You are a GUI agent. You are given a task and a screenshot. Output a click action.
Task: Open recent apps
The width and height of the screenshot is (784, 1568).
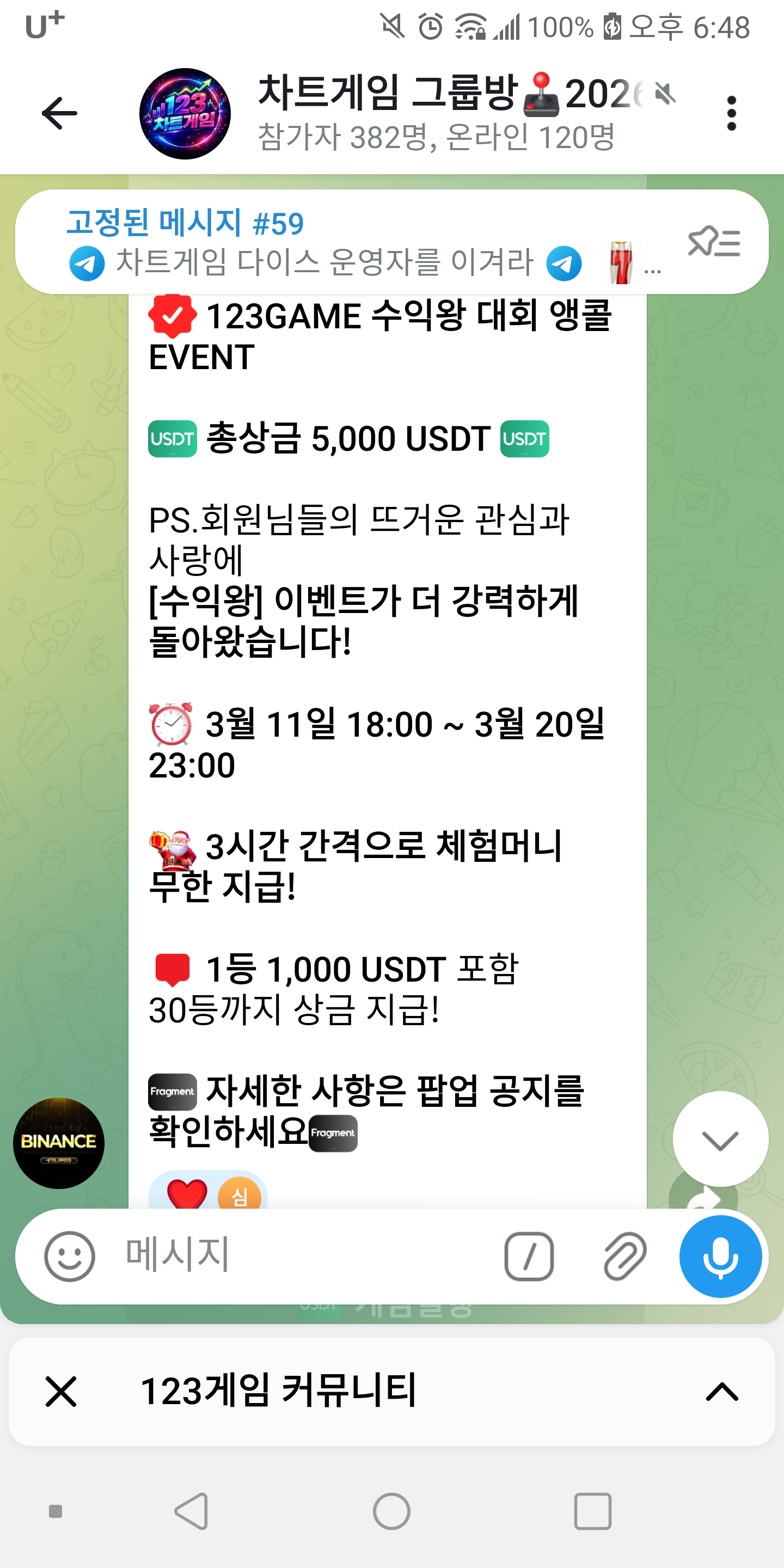592,1511
